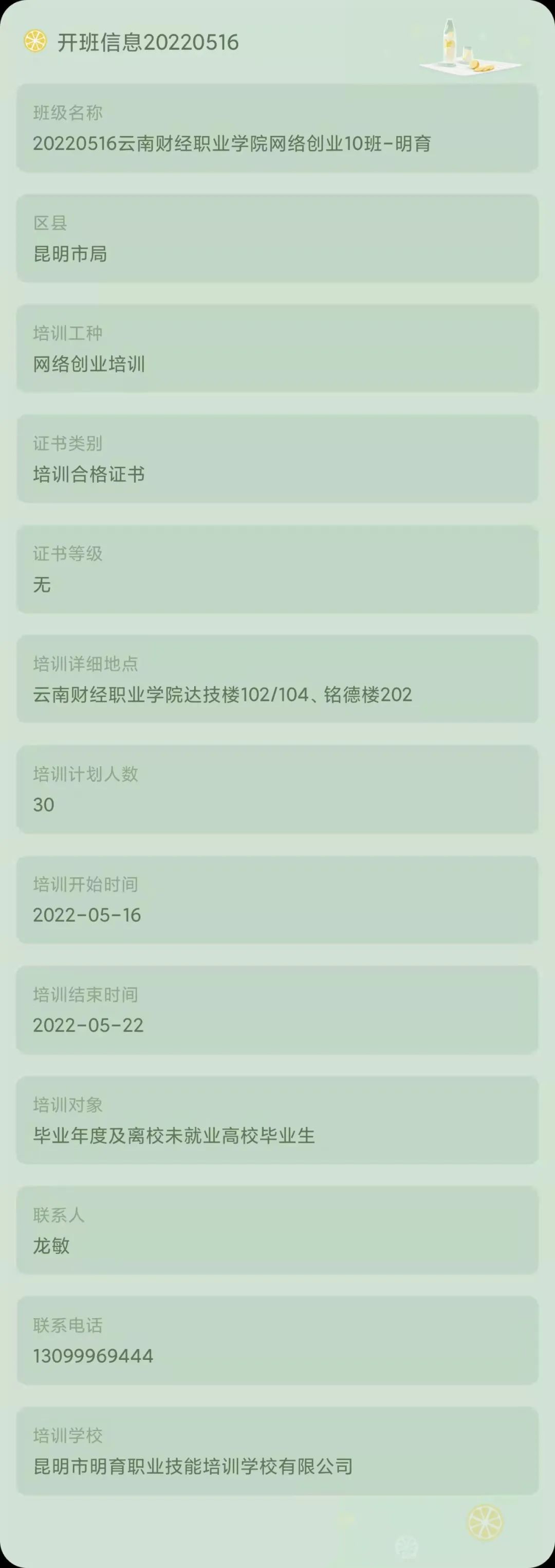The height and width of the screenshot is (1568, 555).
Task: Select the 培训对象 card for graduates
Action: point(175,1135)
